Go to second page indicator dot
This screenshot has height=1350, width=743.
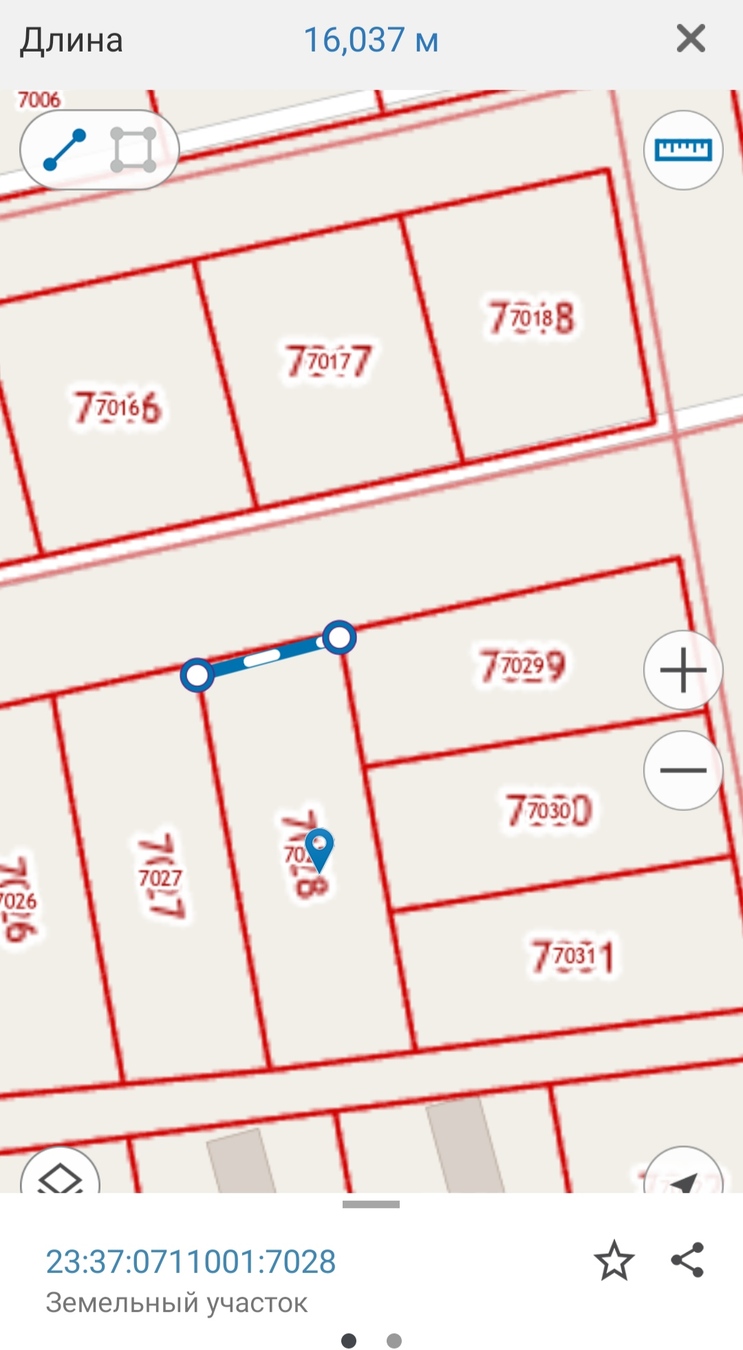[394, 1341]
